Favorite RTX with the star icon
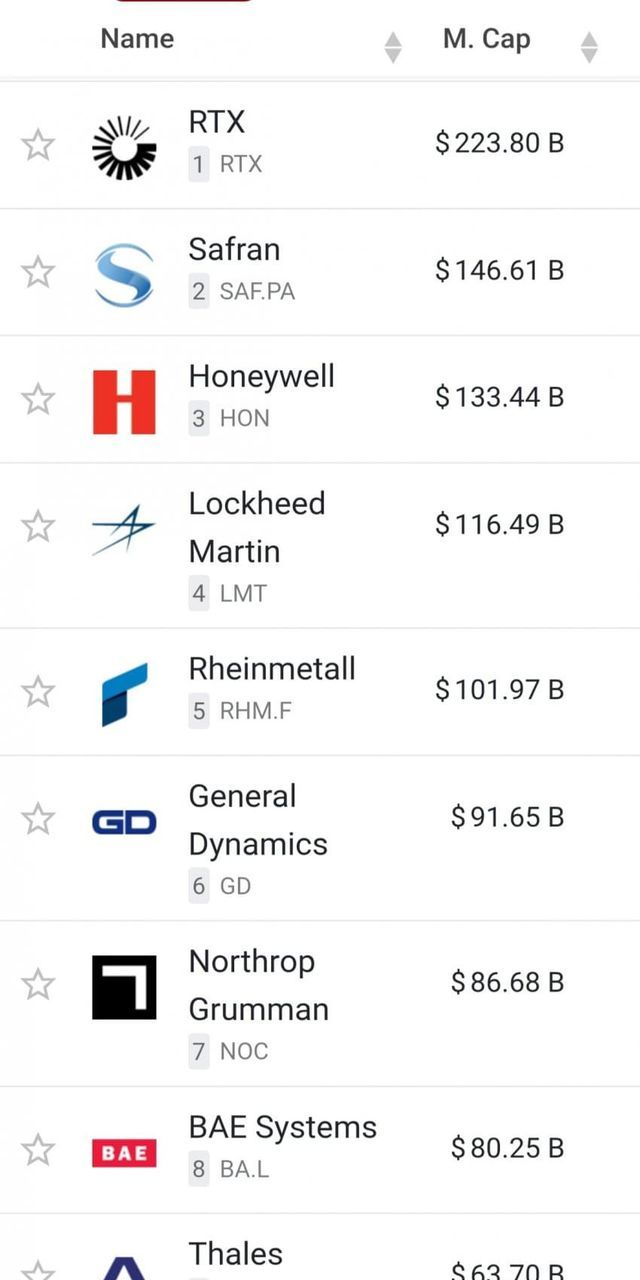640x1280 pixels. click(x=38, y=145)
